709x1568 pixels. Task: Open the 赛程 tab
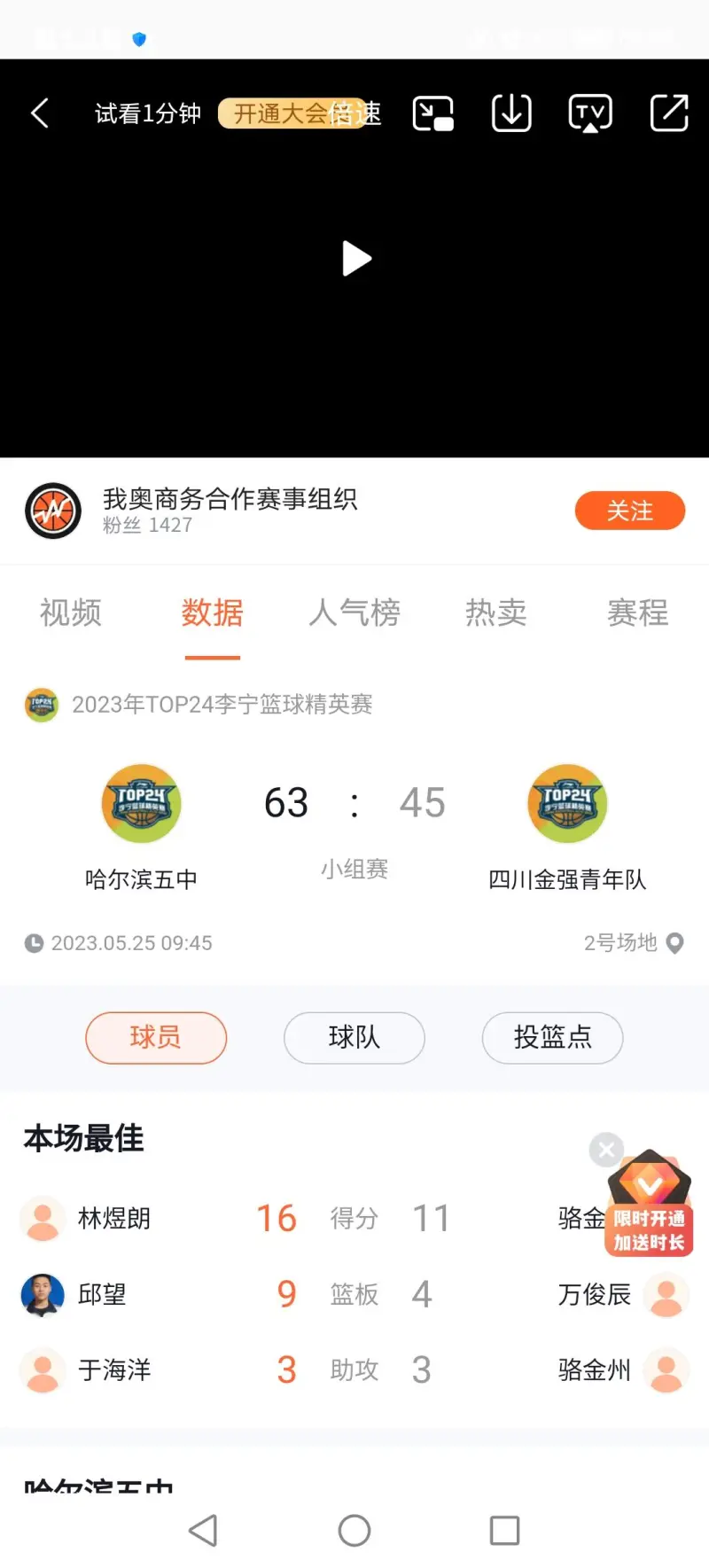(637, 613)
